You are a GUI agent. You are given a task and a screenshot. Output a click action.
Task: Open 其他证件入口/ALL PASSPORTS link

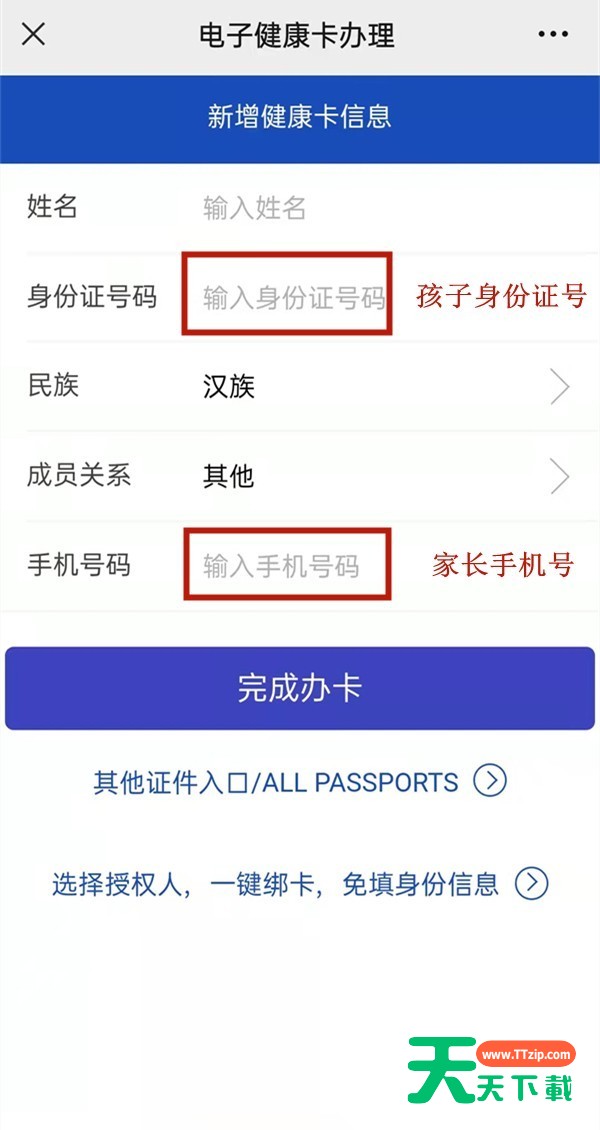(x=300, y=782)
